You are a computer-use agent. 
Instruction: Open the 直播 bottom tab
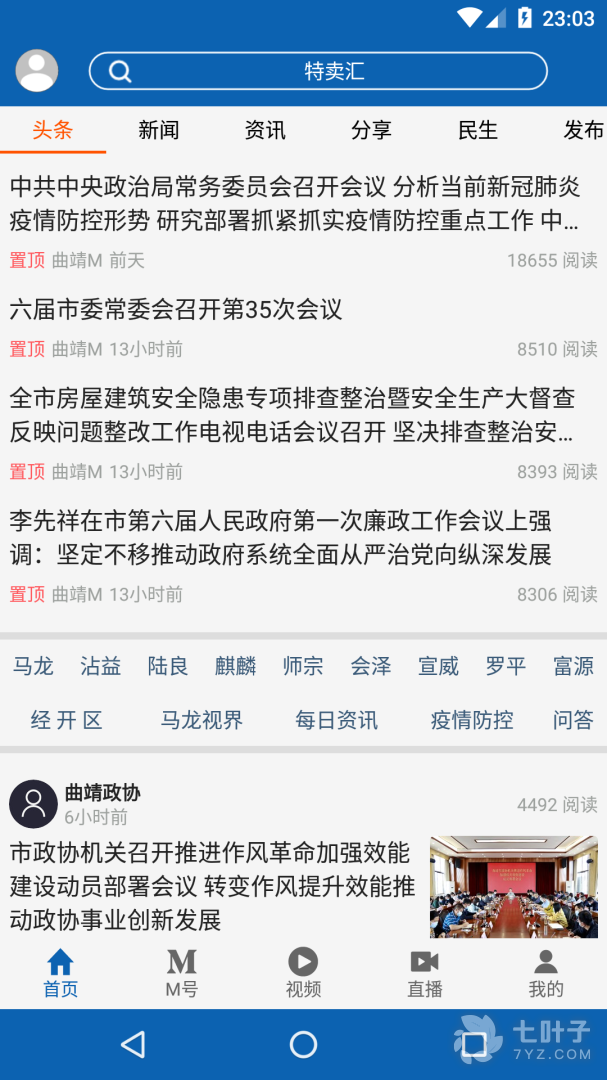coord(424,973)
